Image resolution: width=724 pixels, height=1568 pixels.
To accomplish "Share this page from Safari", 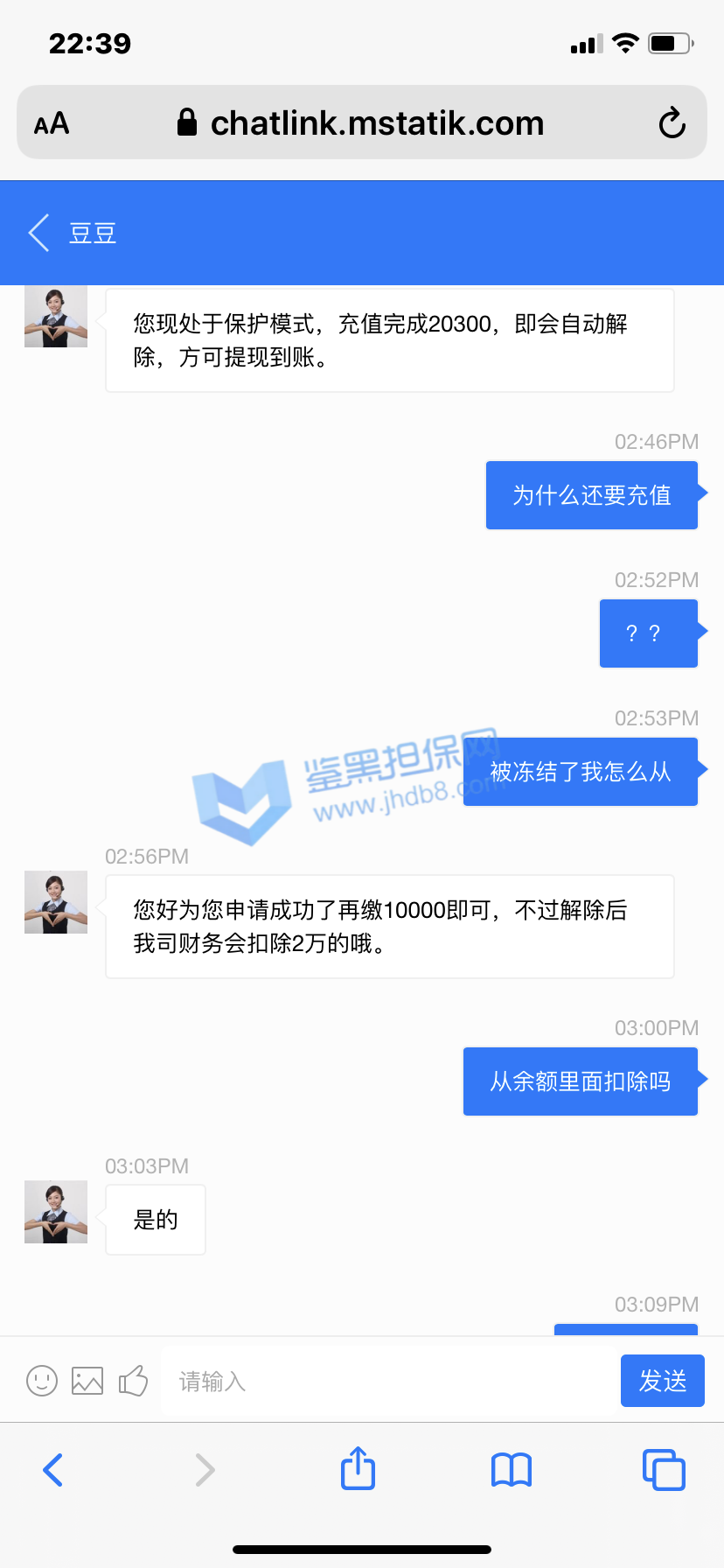I will click(358, 1468).
